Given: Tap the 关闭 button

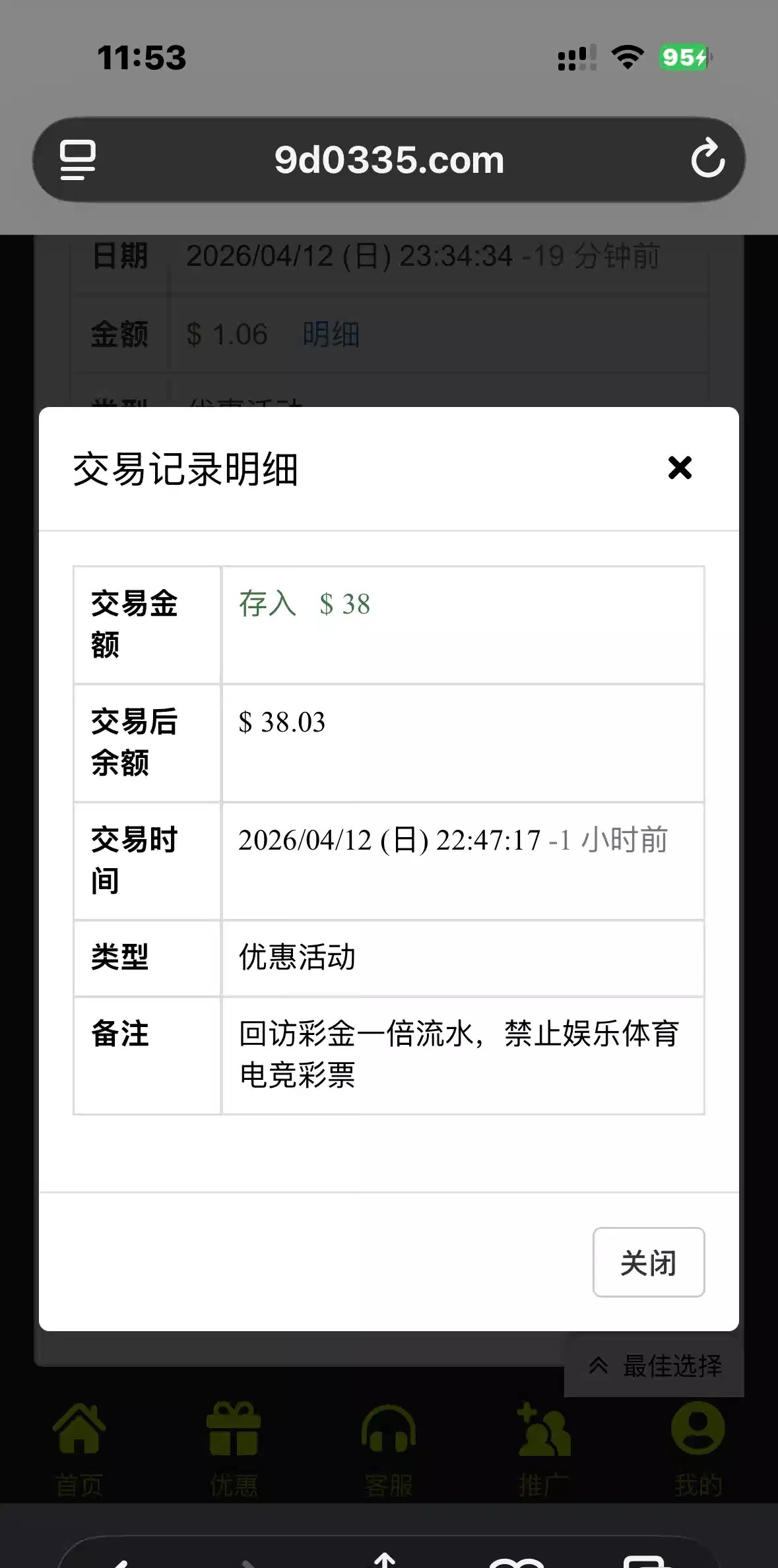Looking at the screenshot, I should point(648,1263).
